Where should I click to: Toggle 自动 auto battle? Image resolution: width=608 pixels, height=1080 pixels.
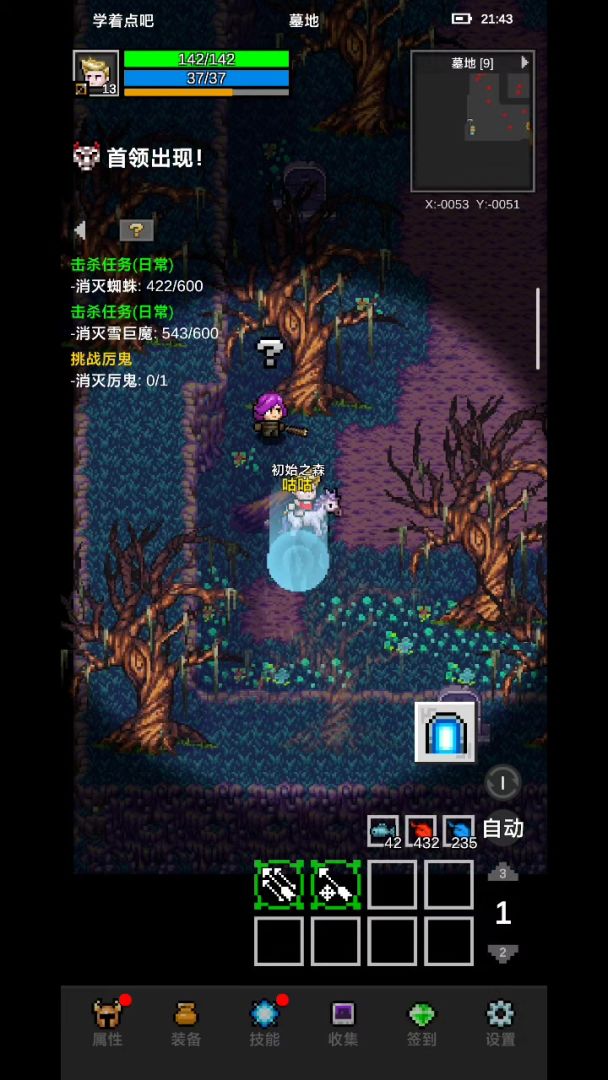(x=503, y=828)
